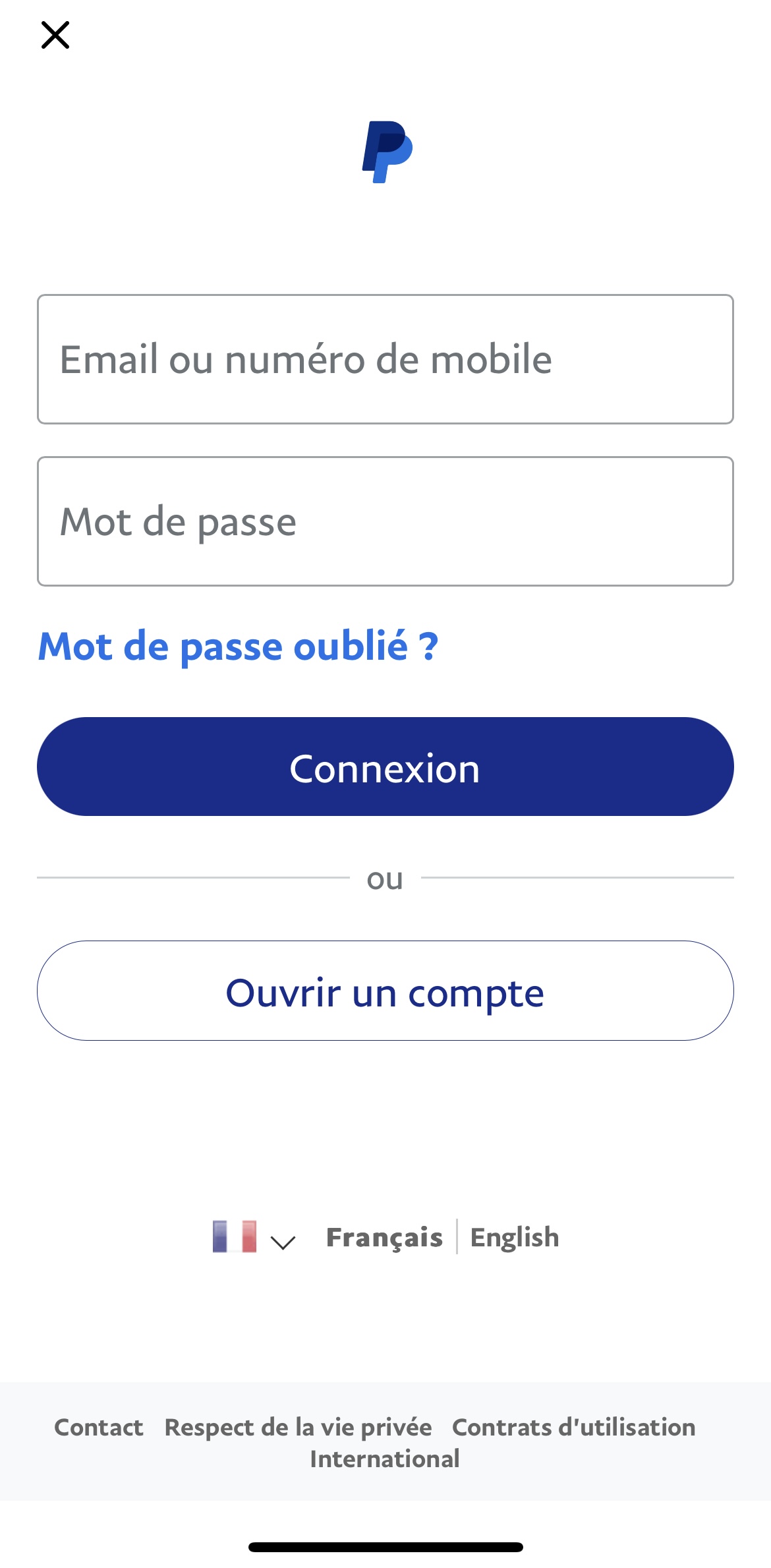Open Contrats d'utilisation

click(x=573, y=1426)
